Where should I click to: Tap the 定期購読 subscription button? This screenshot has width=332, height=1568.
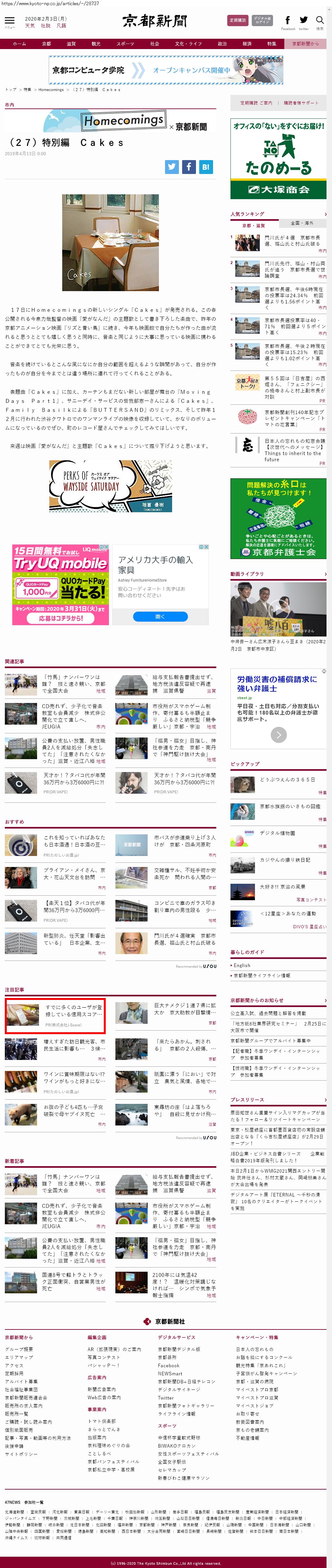click(238, 20)
